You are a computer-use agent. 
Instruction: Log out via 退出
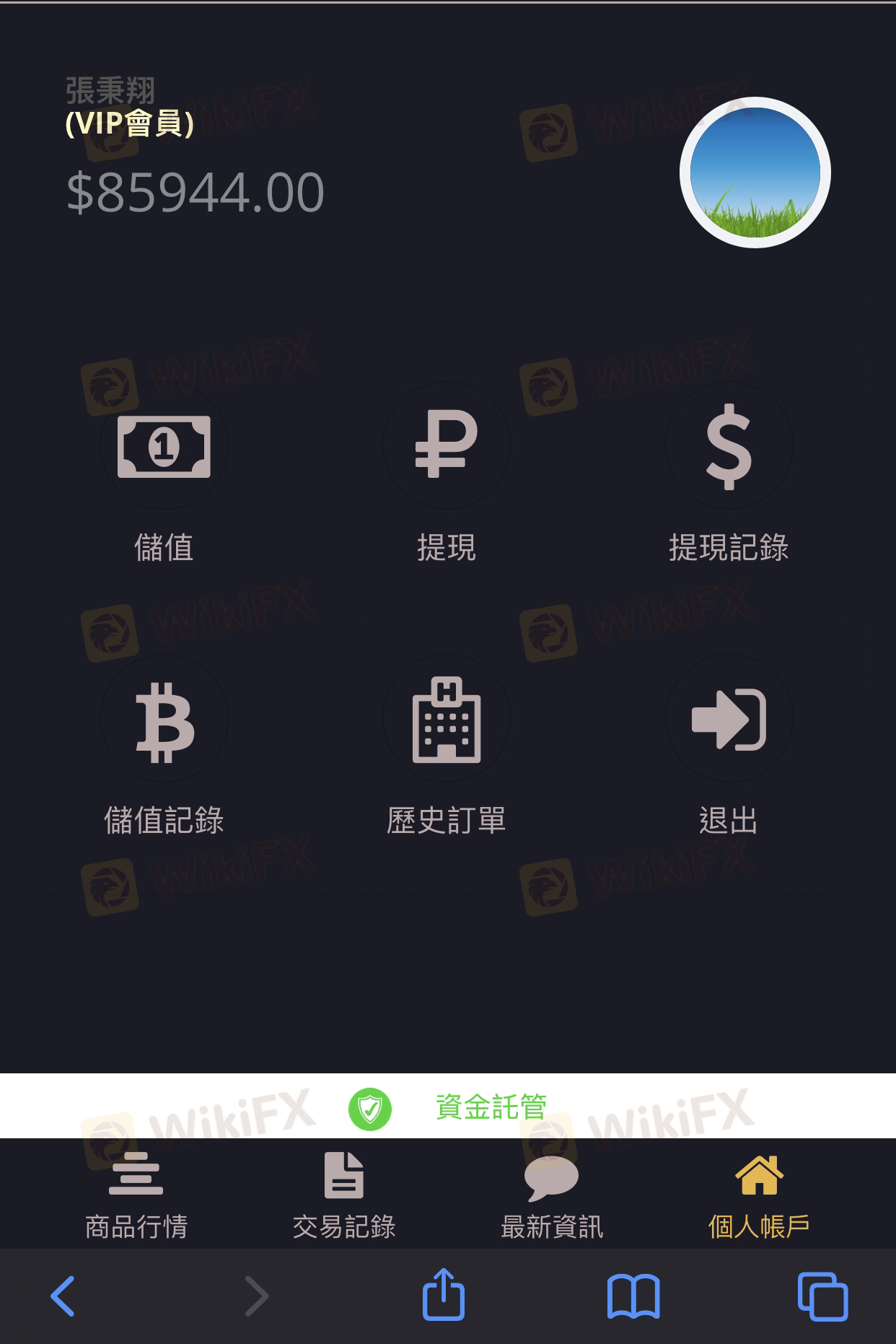click(729, 720)
